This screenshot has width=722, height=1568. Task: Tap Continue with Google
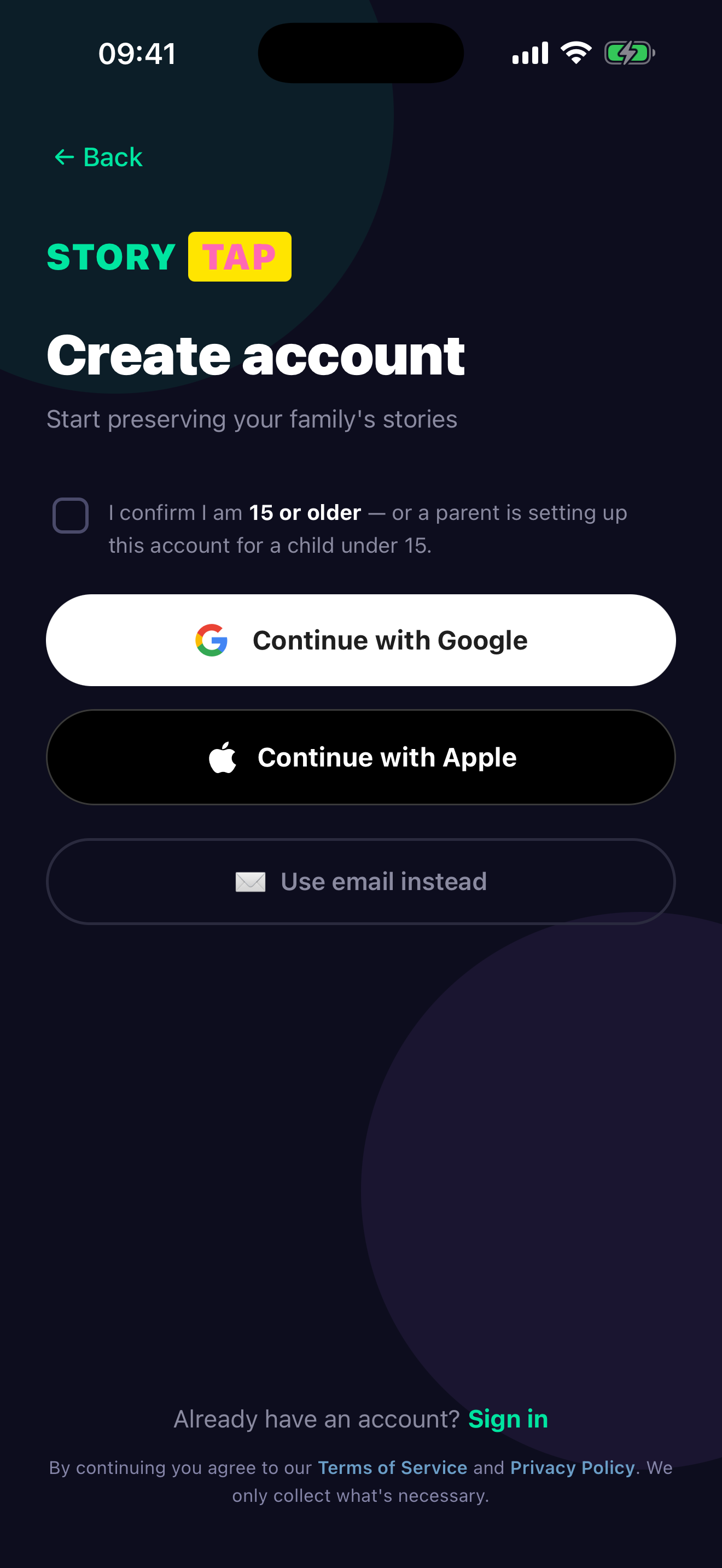point(361,640)
